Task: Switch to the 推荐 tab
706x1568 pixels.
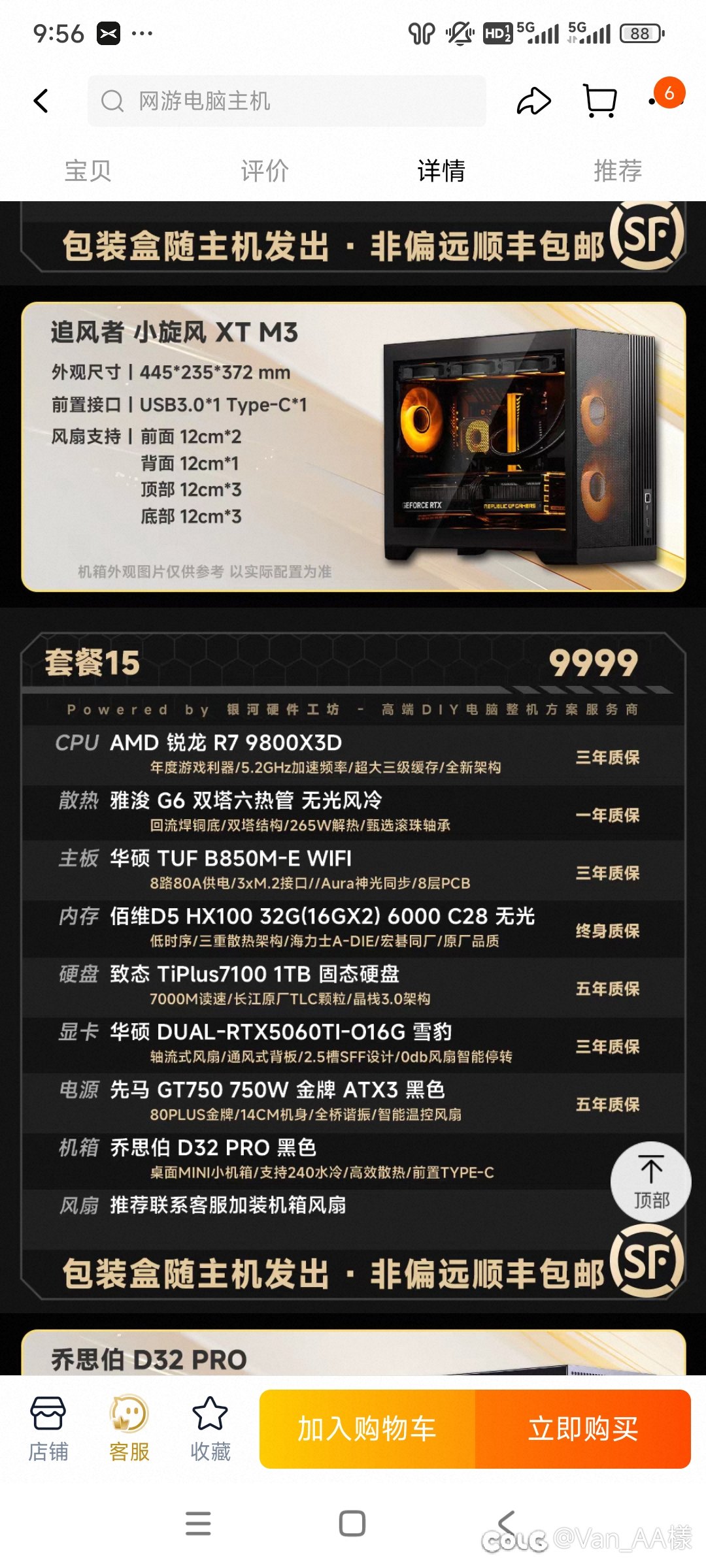Action: 618,171
